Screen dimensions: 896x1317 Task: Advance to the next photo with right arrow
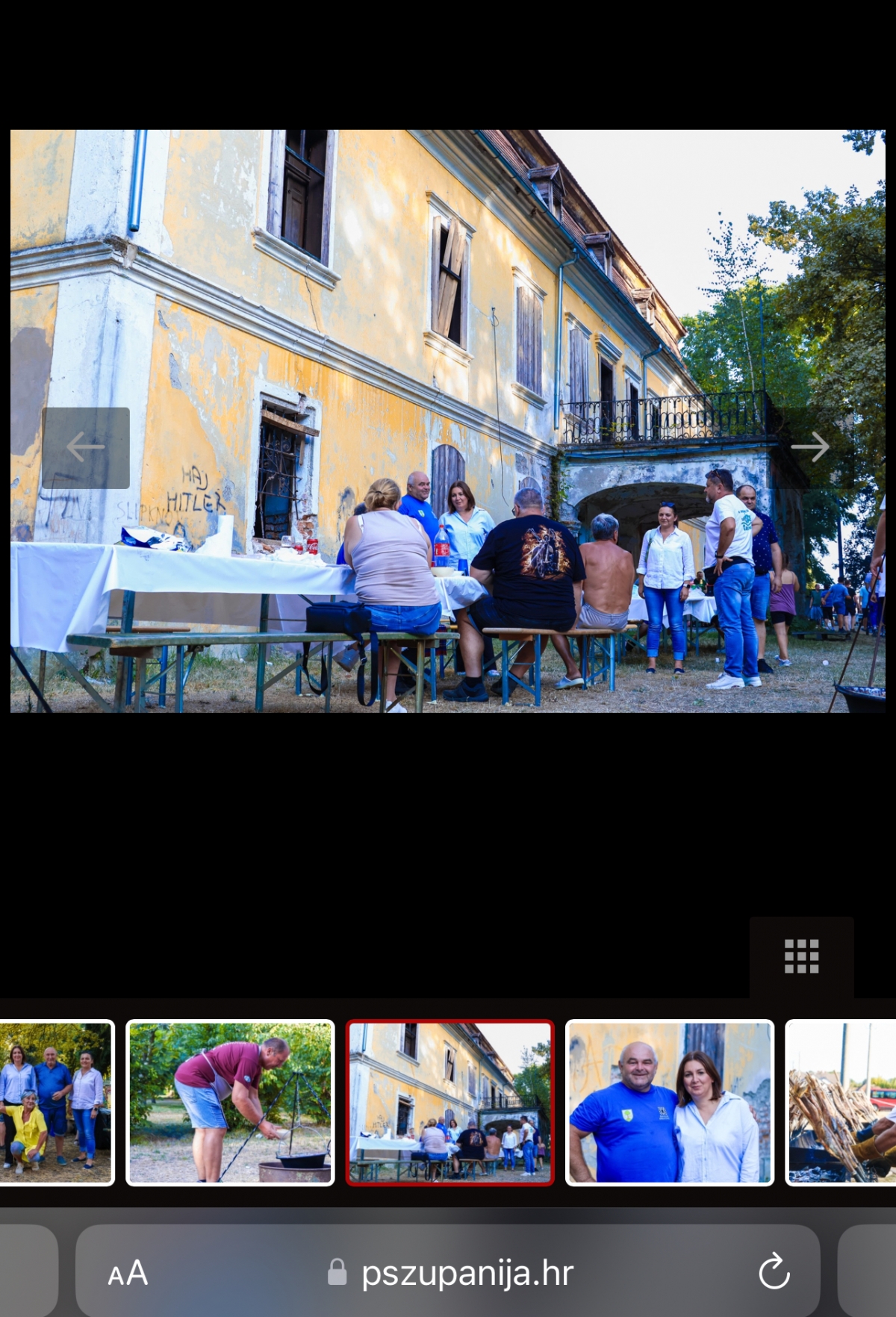(811, 447)
